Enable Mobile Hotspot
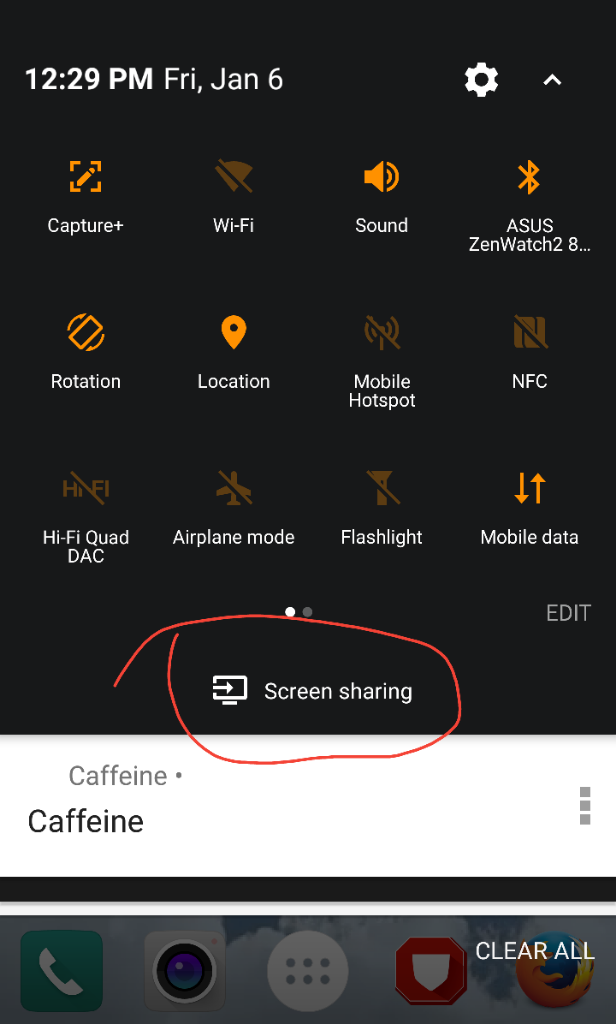Viewport: 616px width, 1024px height. coord(381,334)
